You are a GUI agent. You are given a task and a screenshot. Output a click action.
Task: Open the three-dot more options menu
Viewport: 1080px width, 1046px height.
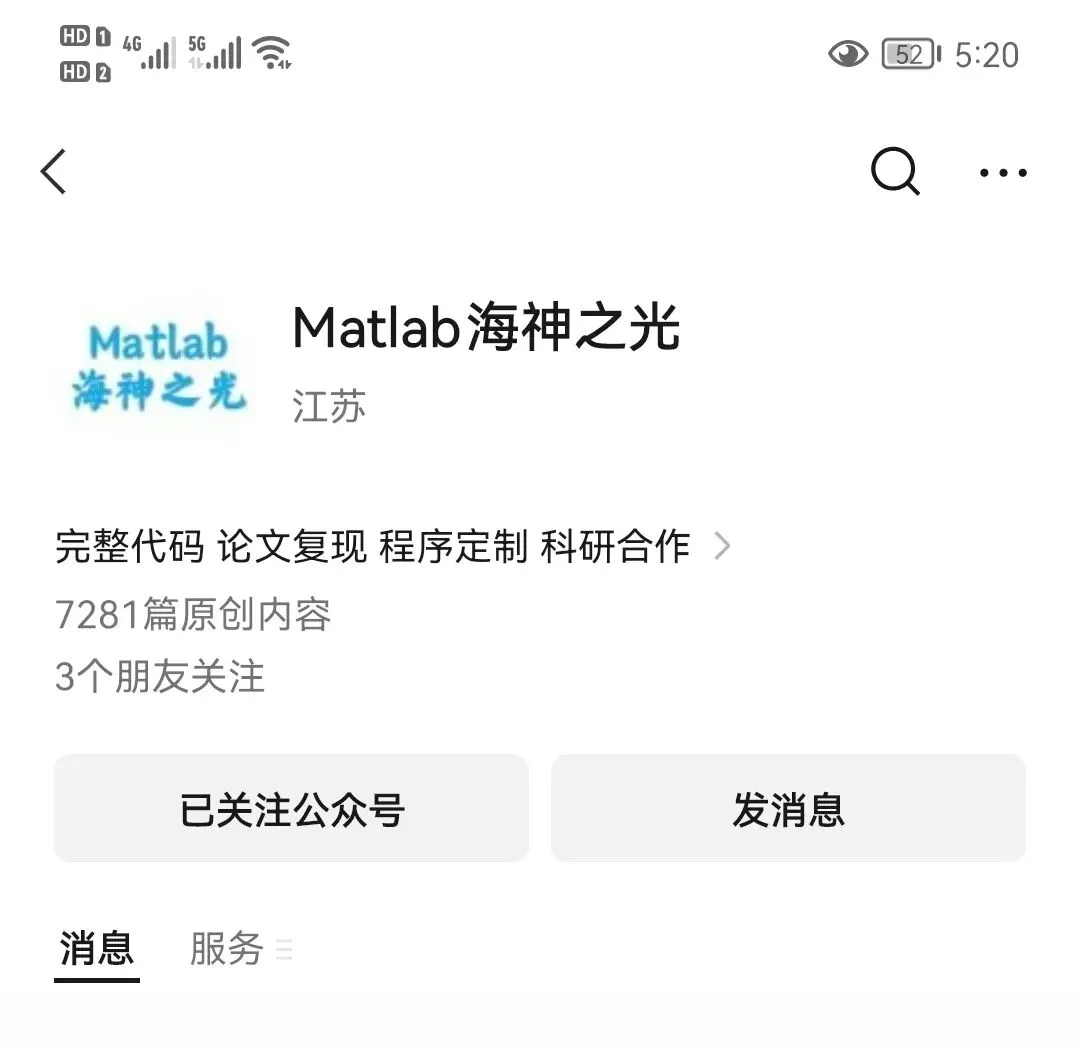tap(1003, 172)
